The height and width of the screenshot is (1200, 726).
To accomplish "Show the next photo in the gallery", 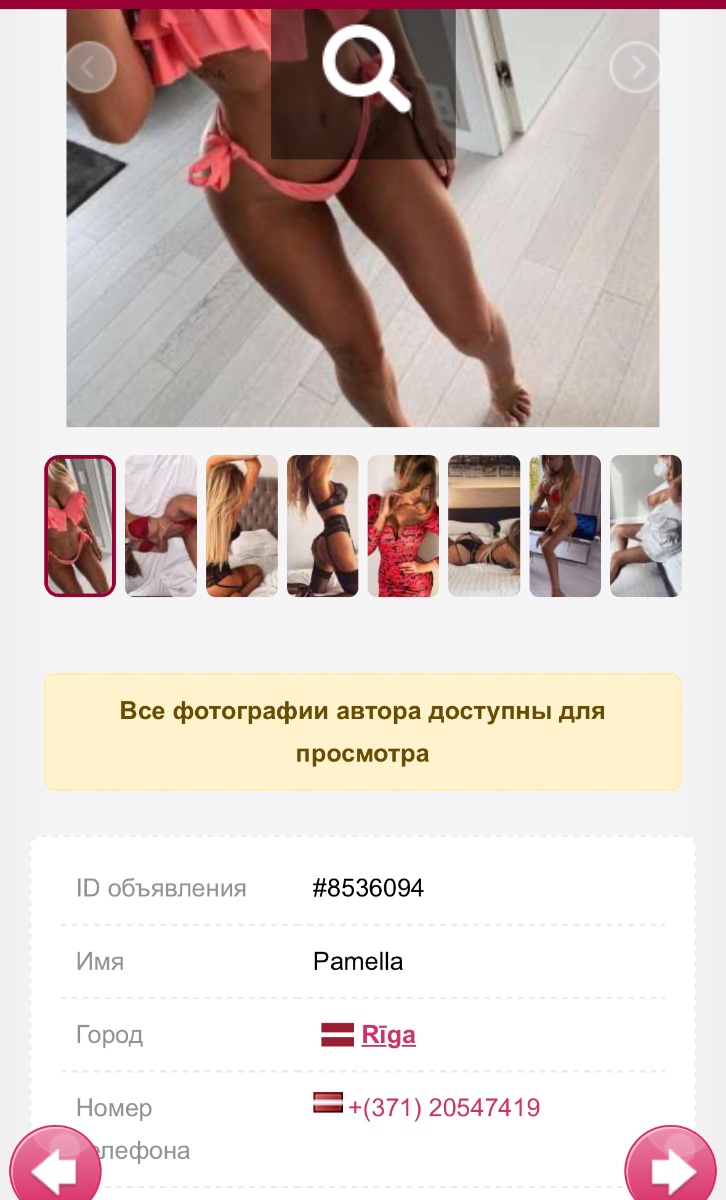I will 635,68.
